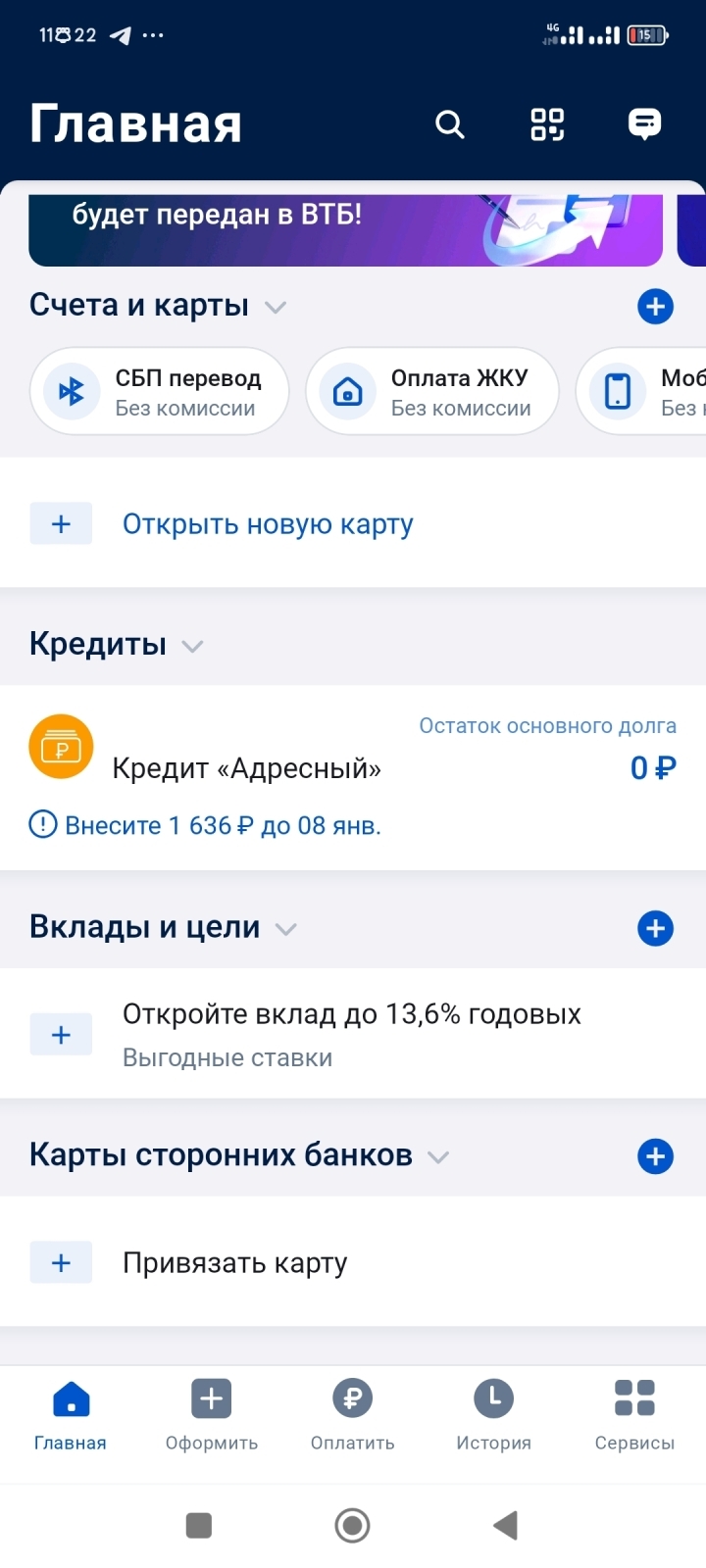Open the search icon in header
The height and width of the screenshot is (1568, 706).
[449, 124]
